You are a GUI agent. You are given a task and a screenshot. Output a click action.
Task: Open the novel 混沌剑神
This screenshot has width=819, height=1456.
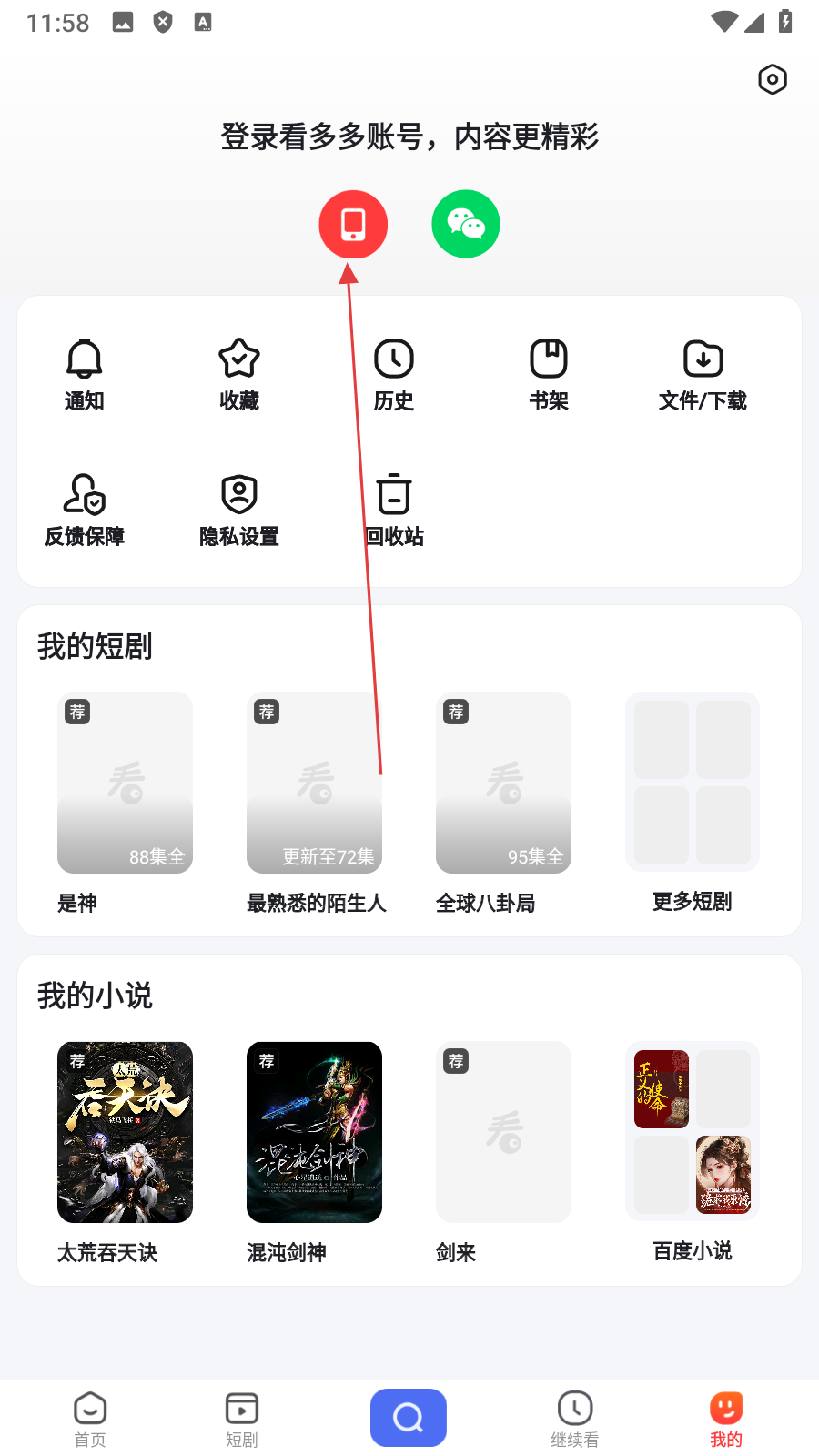coord(314,1132)
